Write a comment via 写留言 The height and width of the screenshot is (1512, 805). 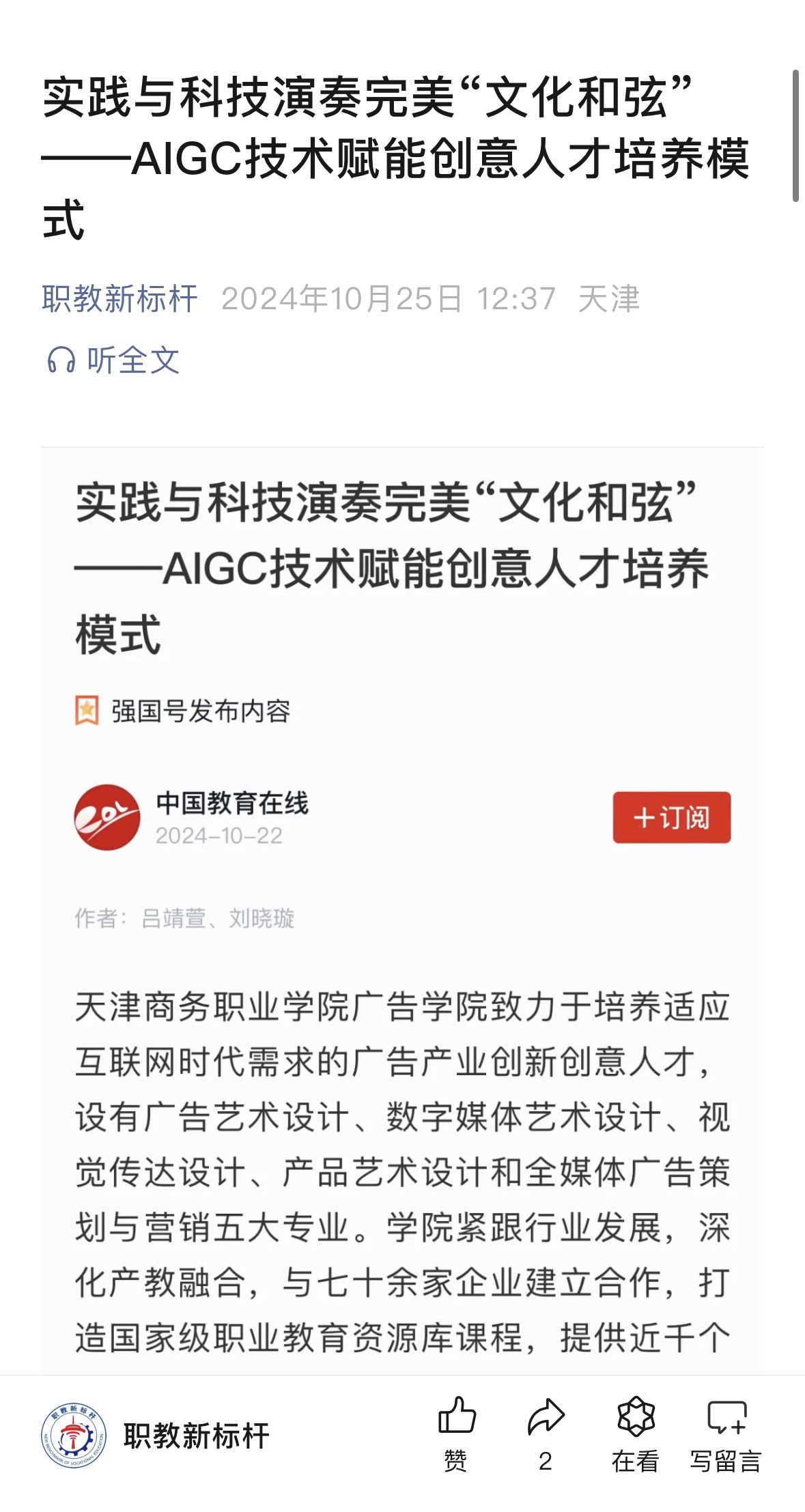tap(726, 1432)
